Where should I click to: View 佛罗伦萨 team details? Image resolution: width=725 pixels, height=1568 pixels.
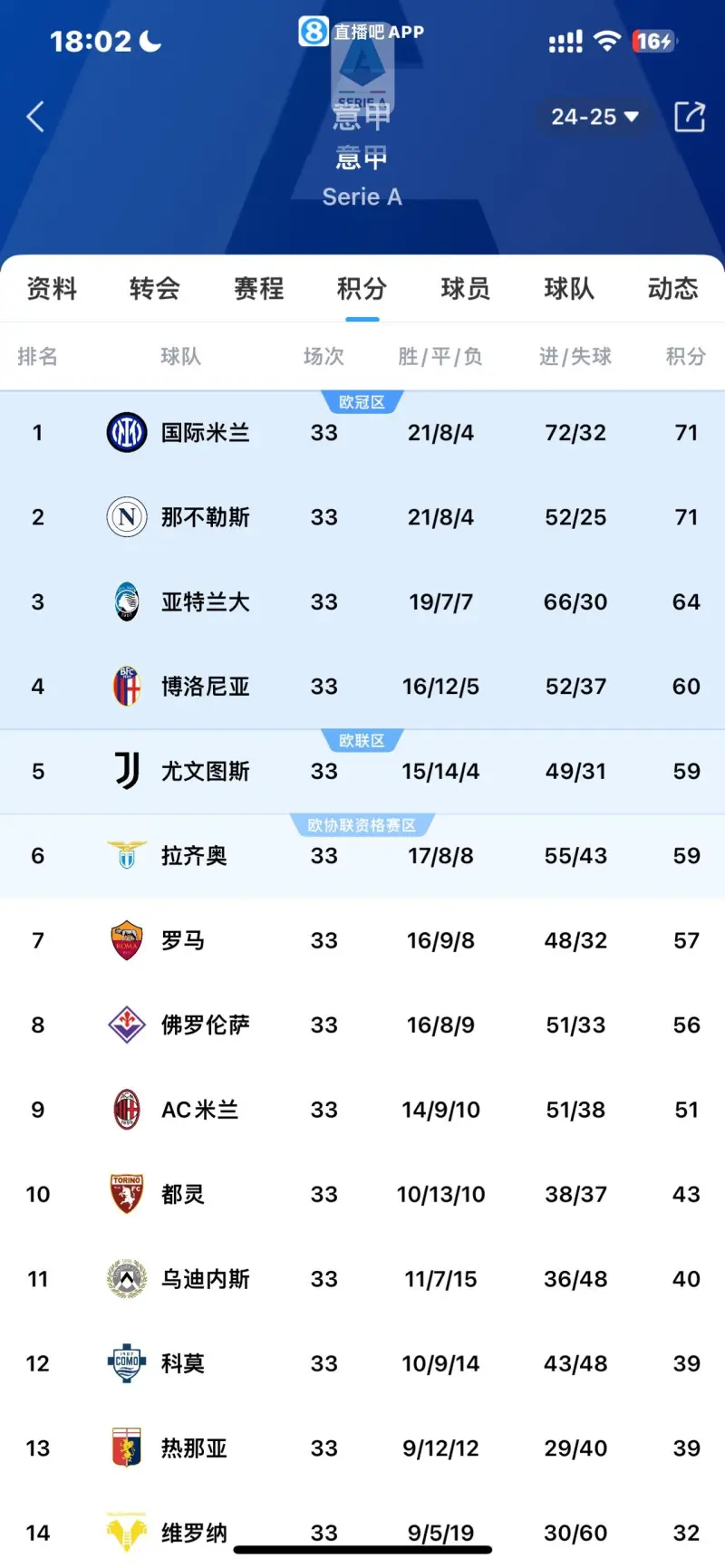coord(362,1025)
